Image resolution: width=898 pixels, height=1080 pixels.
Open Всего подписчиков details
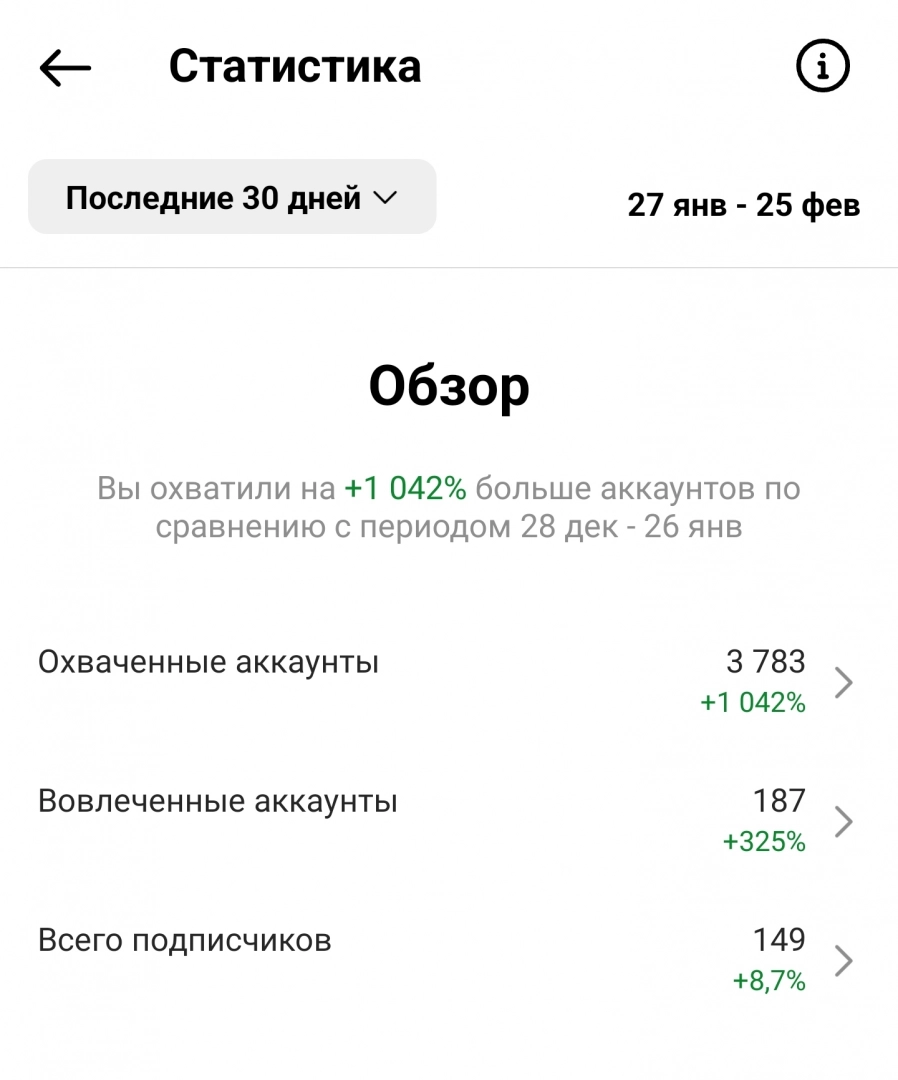pyautogui.click(x=449, y=959)
